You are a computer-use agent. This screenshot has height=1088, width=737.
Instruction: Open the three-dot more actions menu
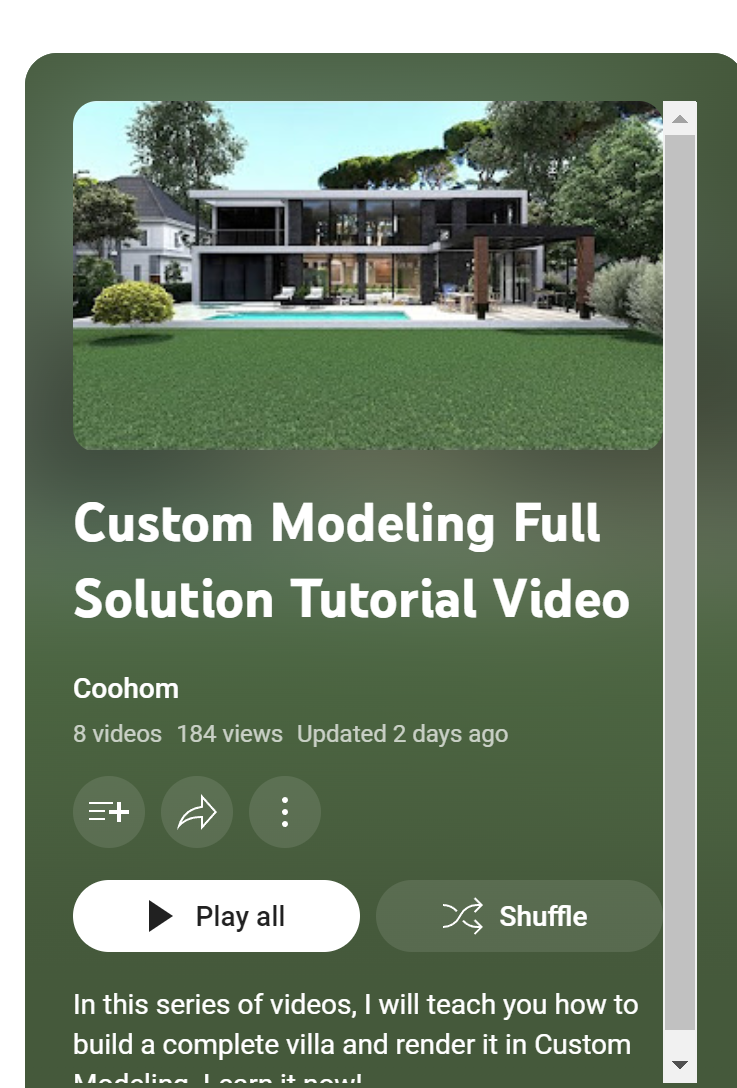coord(285,812)
